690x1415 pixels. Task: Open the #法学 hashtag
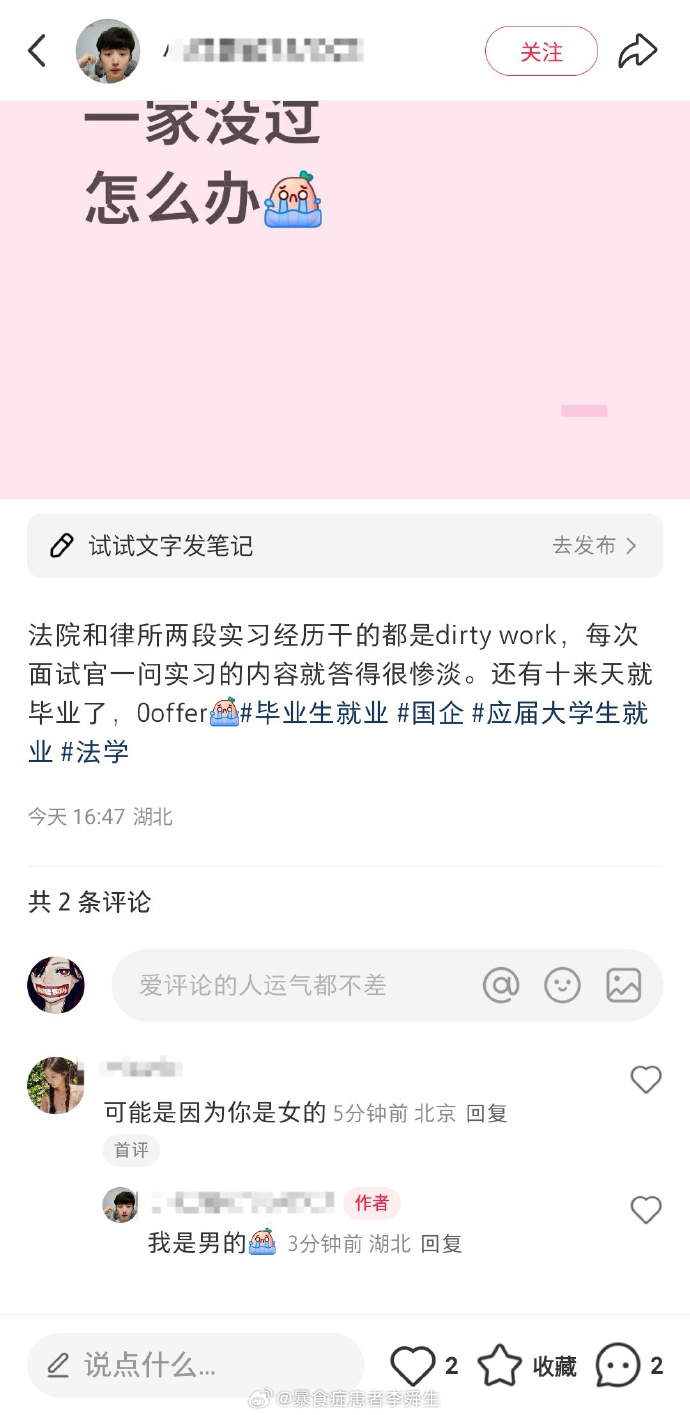tap(95, 752)
